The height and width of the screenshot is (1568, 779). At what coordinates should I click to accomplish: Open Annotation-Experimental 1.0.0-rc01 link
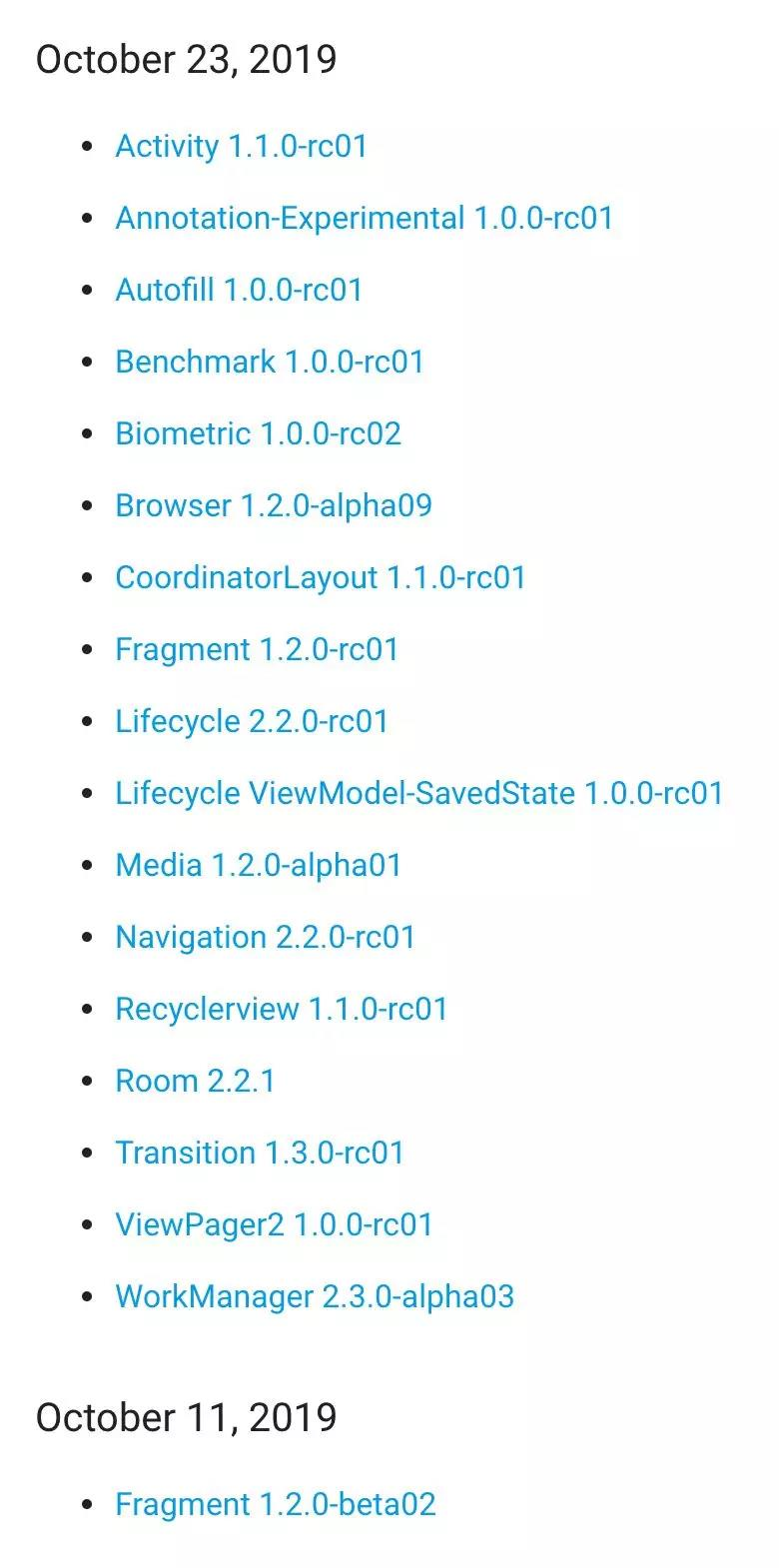[364, 218]
